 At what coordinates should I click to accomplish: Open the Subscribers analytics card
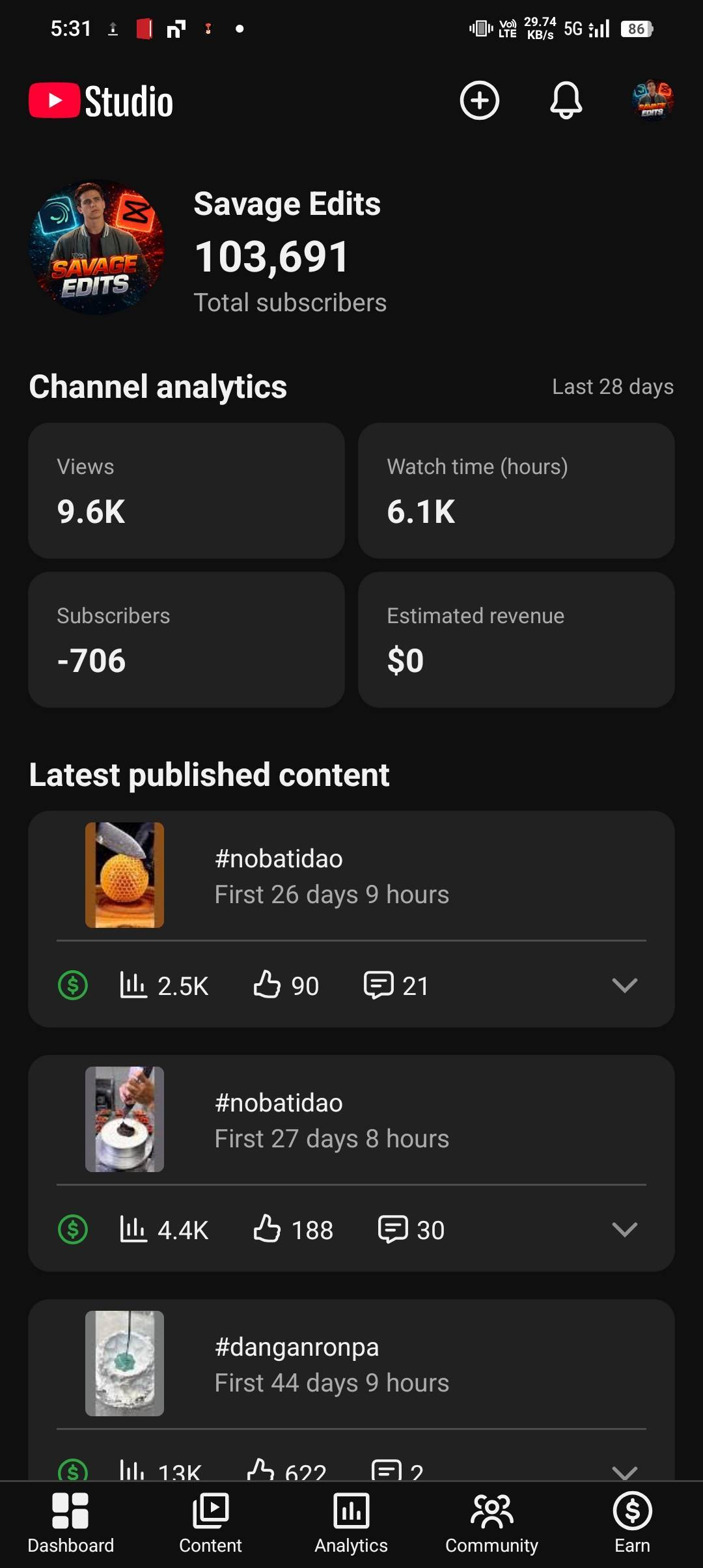click(x=186, y=639)
